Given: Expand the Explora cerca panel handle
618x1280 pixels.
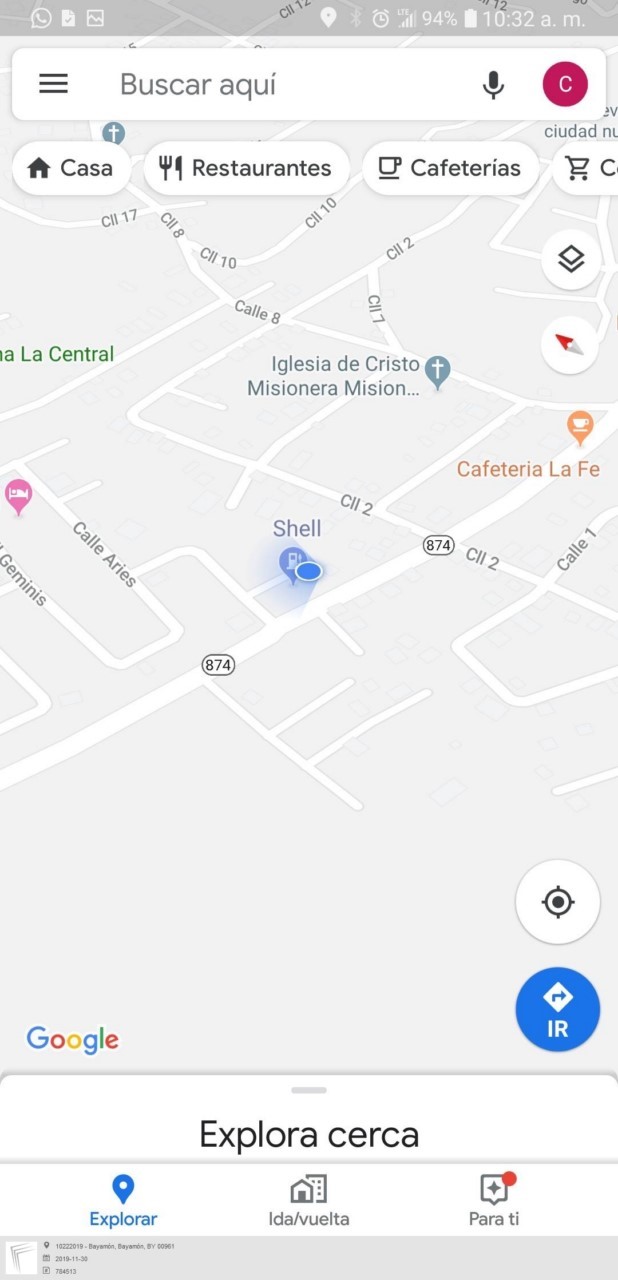Looking at the screenshot, I should point(309,1090).
